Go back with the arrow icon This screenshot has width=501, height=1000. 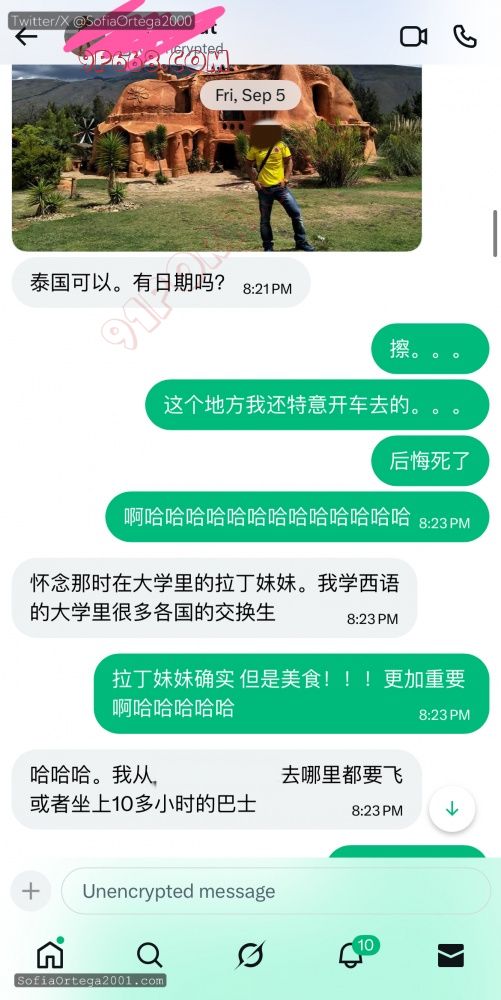[26, 36]
